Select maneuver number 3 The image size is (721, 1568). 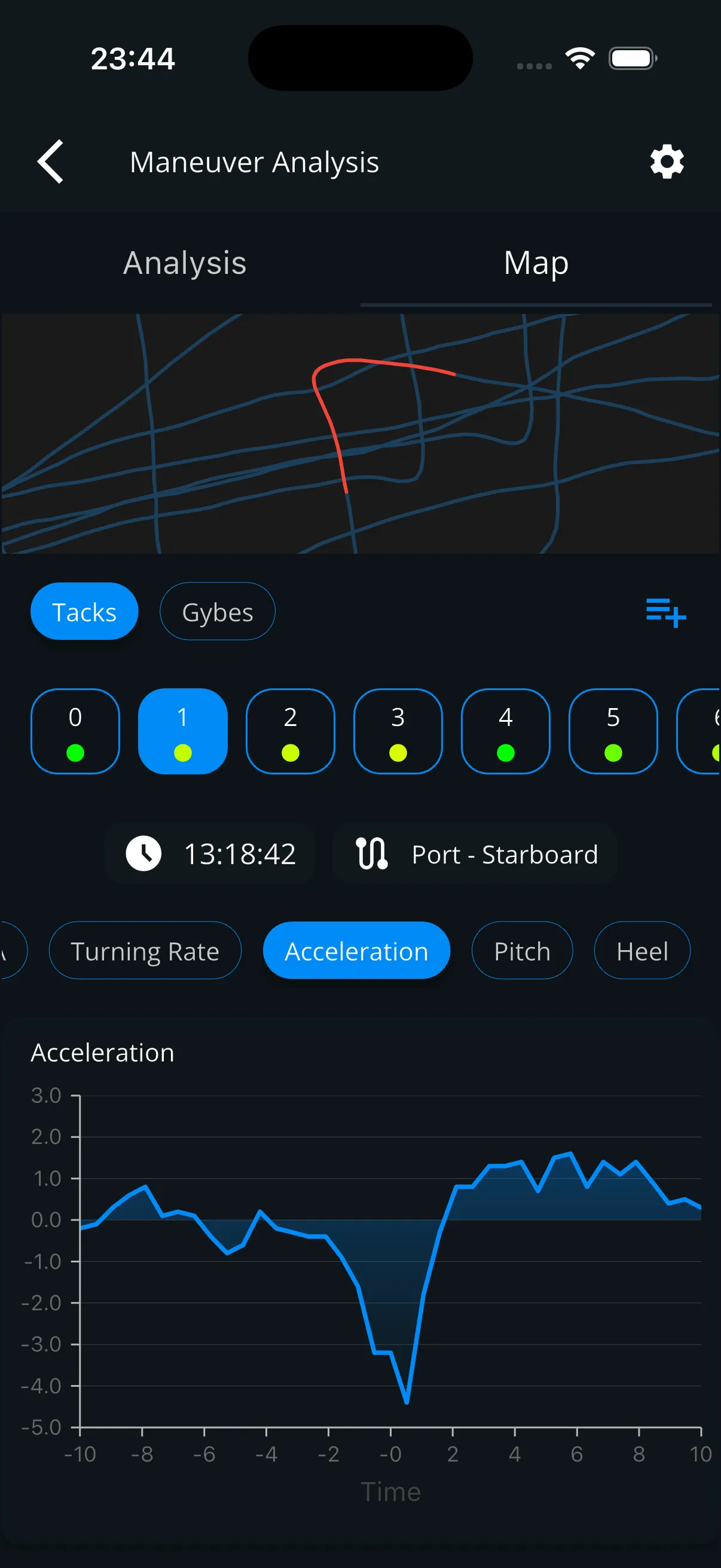tap(398, 731)
